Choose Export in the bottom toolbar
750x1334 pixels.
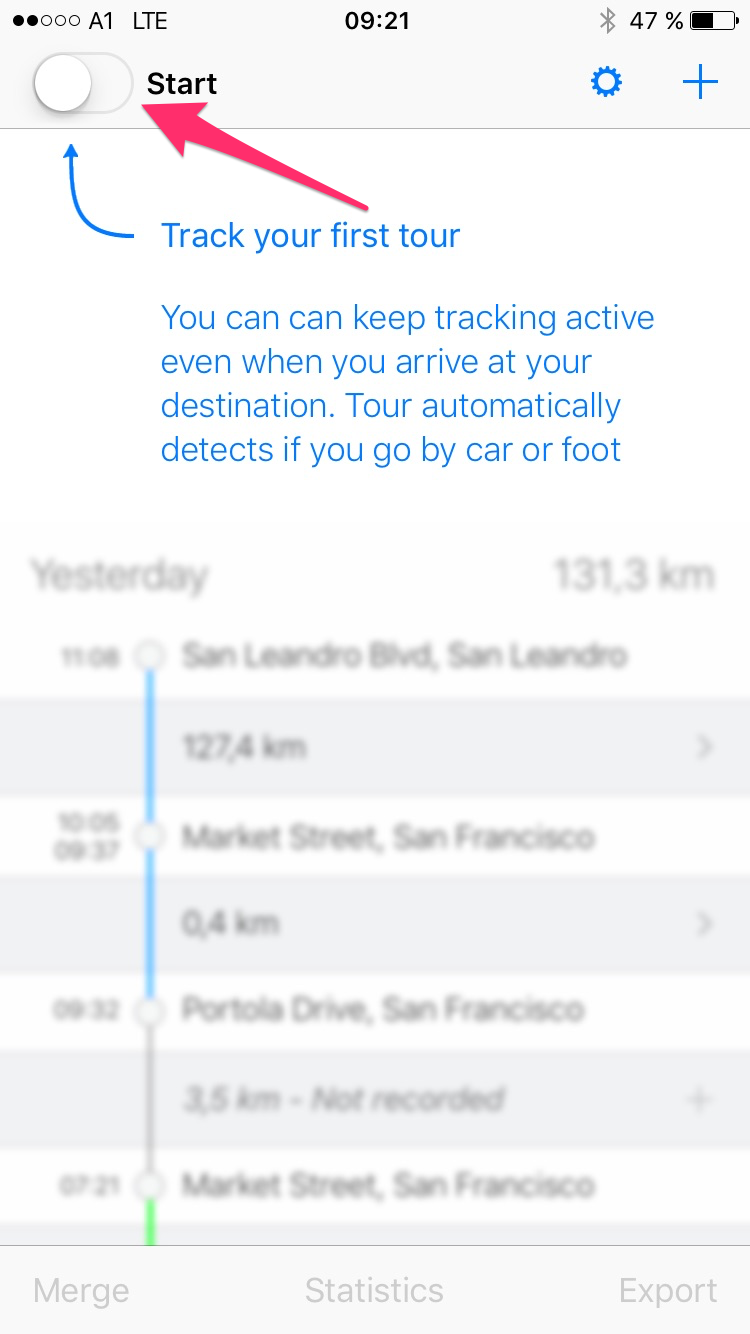click(667, 1291)
